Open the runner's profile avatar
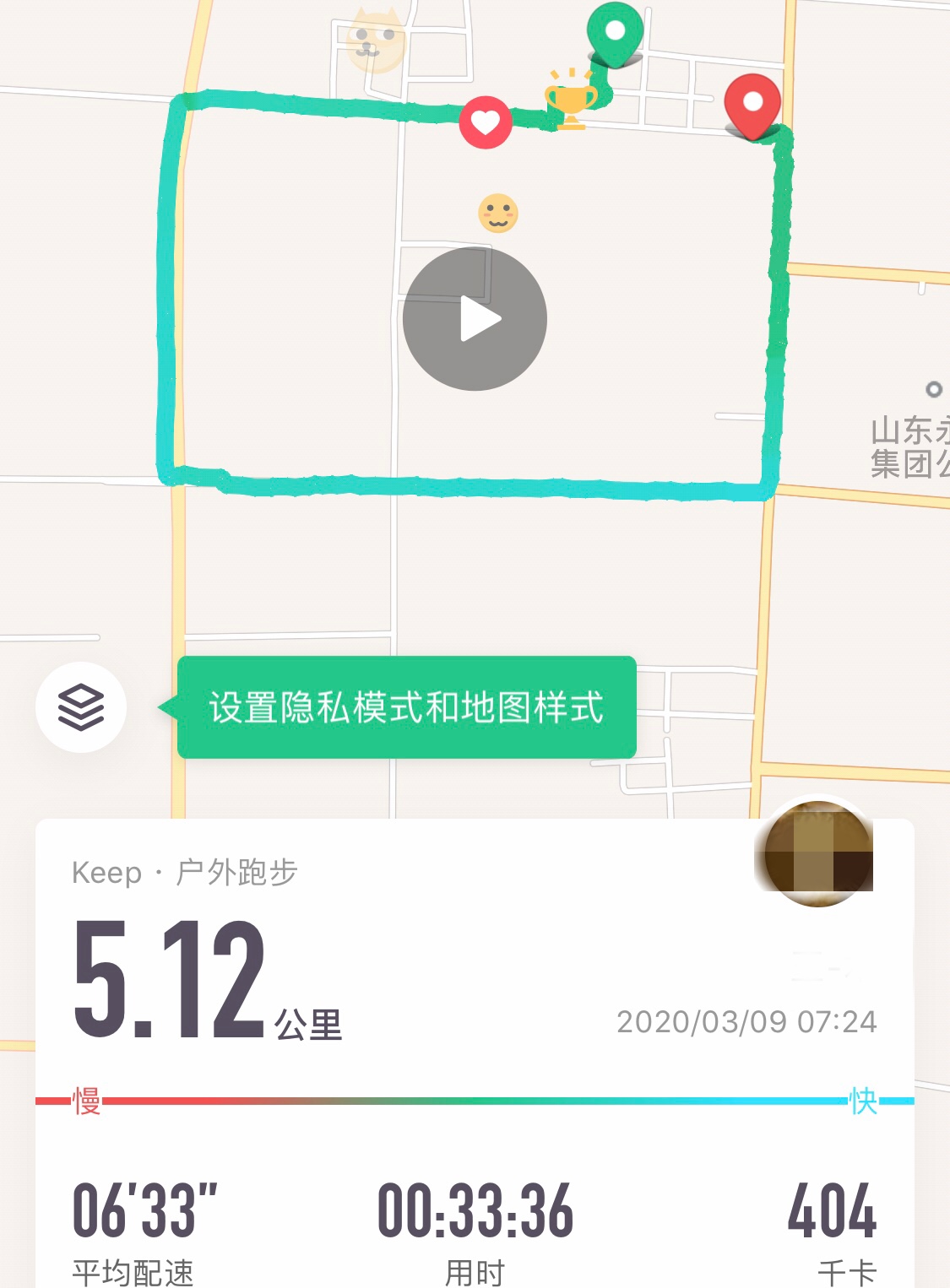This screenshot has height=1288, width=950. pyautogui.click(x=817, y=854)
